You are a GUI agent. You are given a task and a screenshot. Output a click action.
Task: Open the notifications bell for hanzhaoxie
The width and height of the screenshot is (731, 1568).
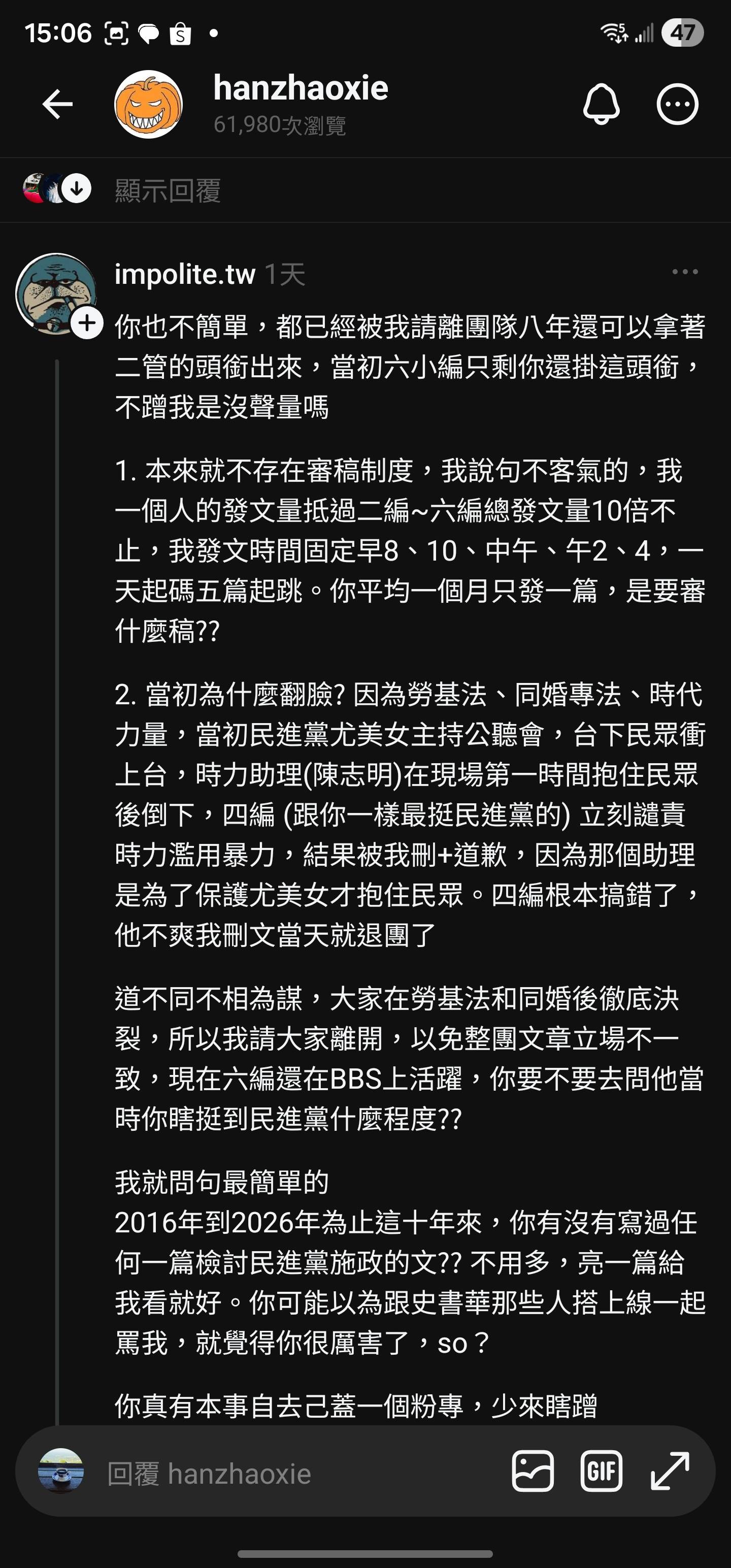tap(602, 104)
